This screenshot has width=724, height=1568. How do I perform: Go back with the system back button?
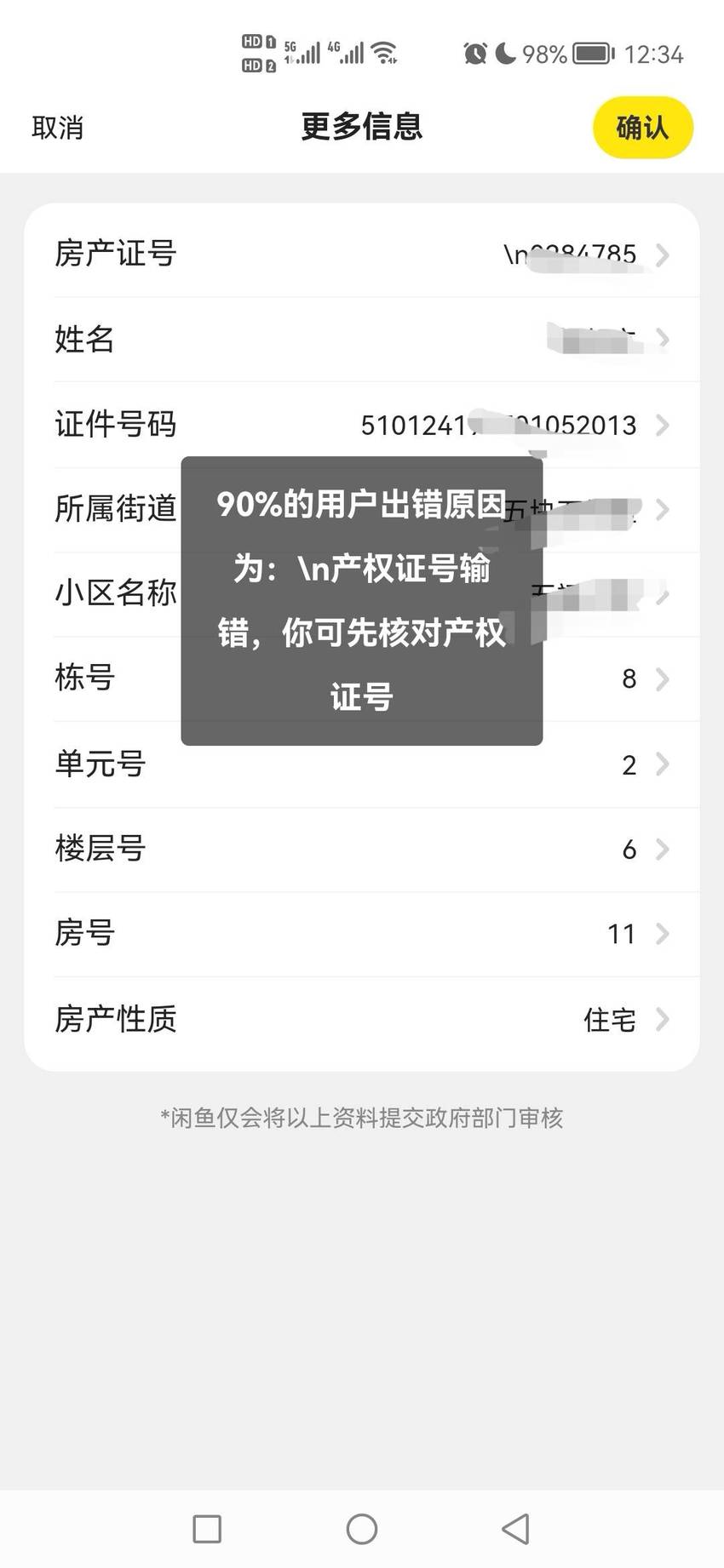coord(516,1529)
